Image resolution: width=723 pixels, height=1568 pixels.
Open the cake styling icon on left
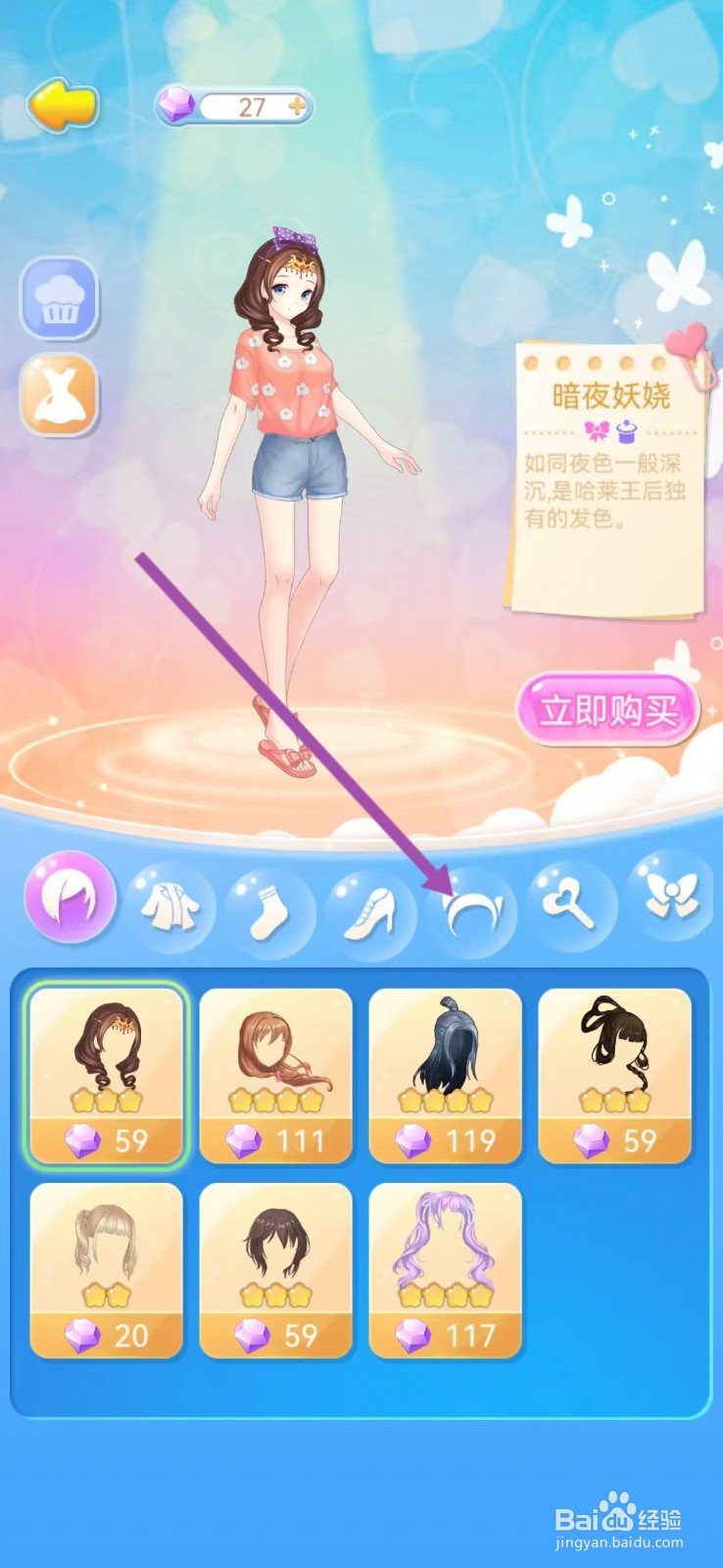pyautogui.click(x=61, y=299)
